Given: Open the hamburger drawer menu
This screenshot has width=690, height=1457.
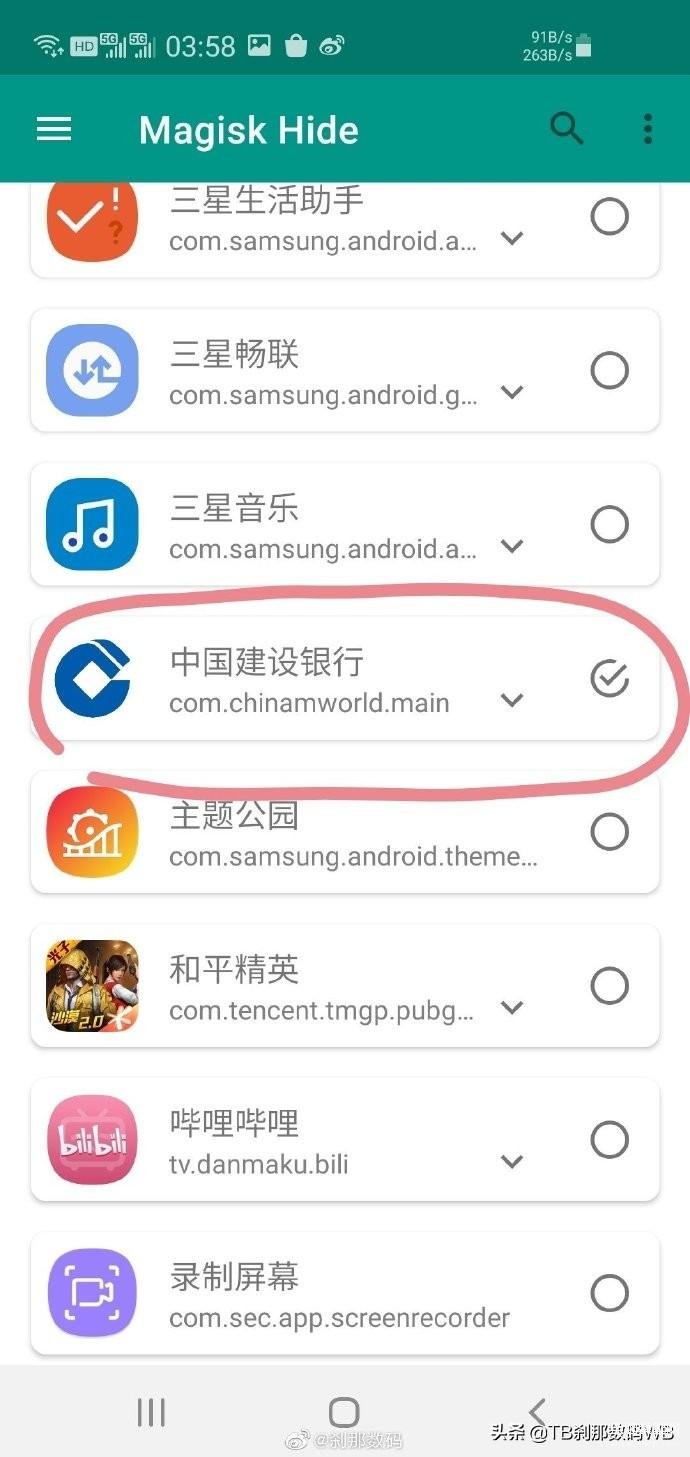Looking at the screenshot, I should [x=54, y=129].
